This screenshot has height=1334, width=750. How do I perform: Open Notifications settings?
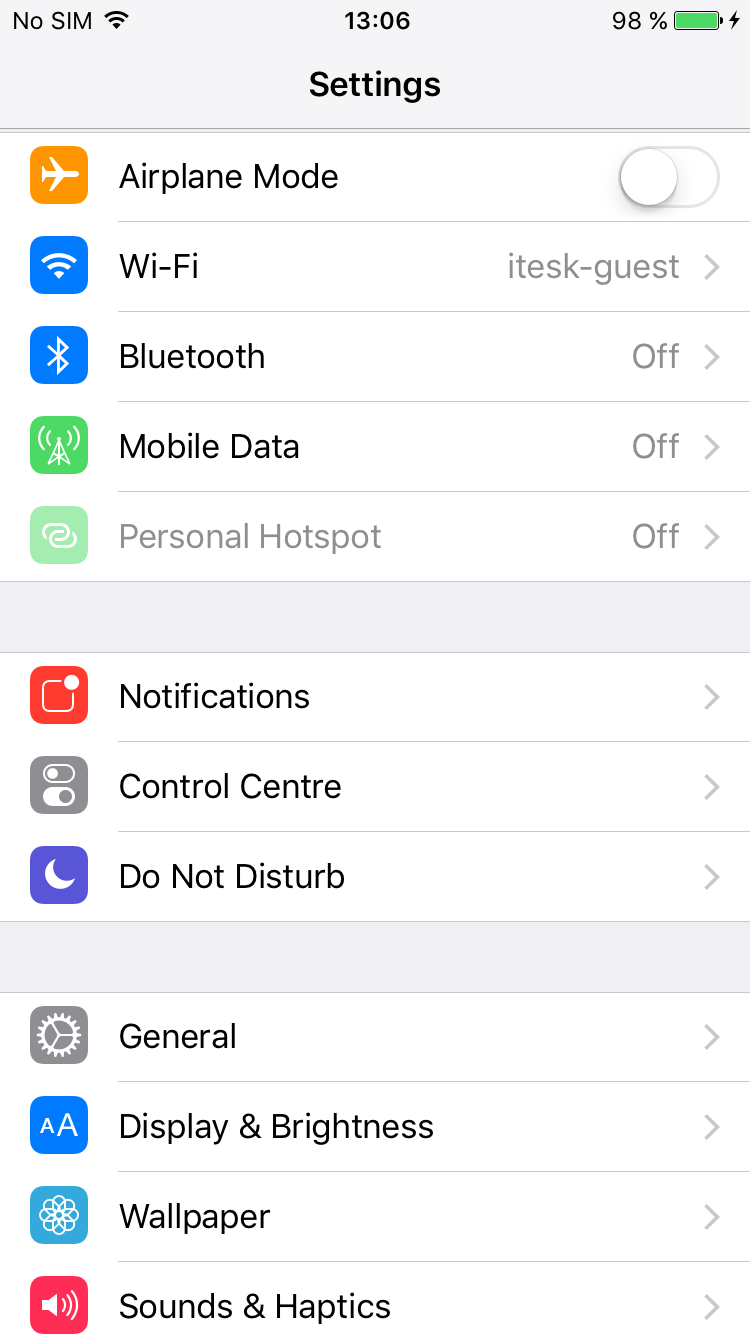click(x=375, y=697)
